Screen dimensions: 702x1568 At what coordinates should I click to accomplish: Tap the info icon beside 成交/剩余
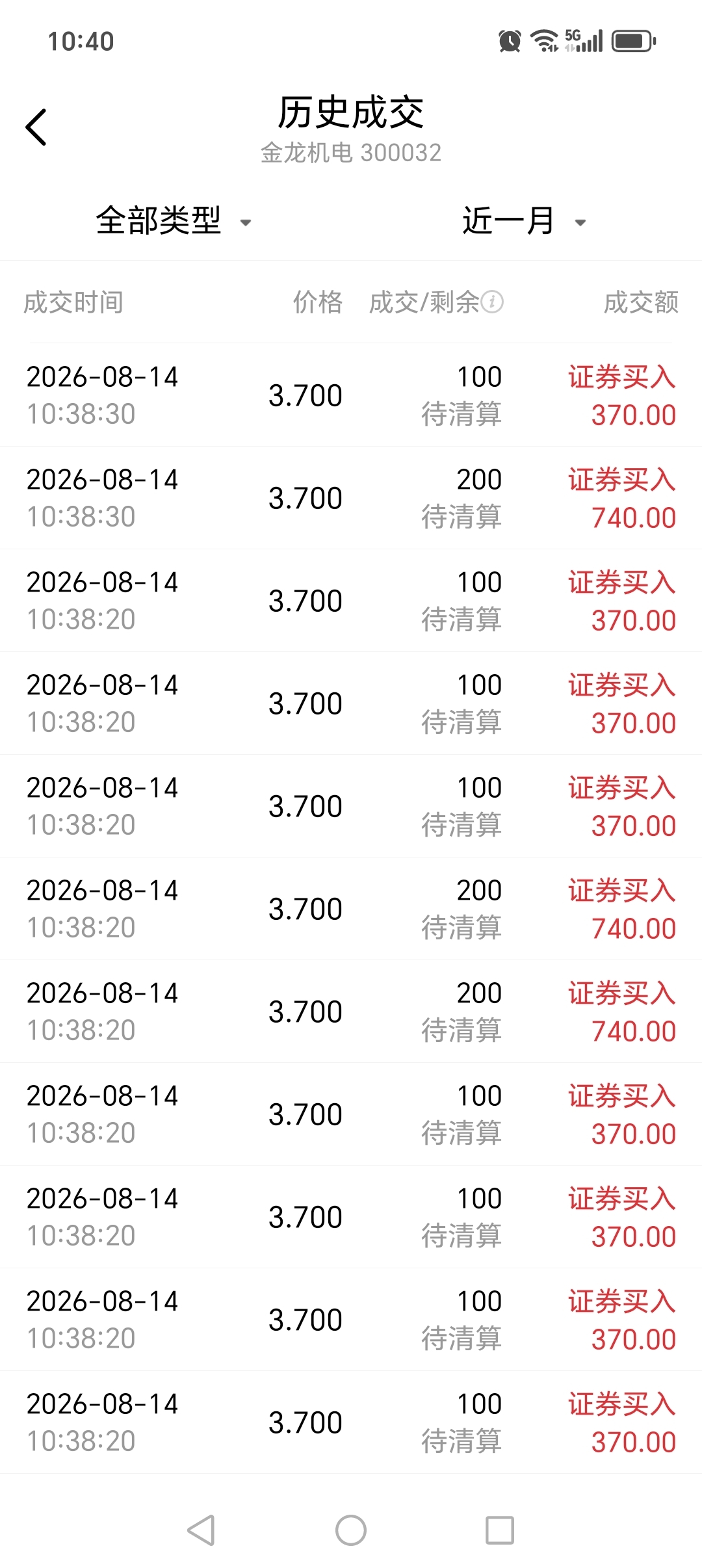coord(493,302)
